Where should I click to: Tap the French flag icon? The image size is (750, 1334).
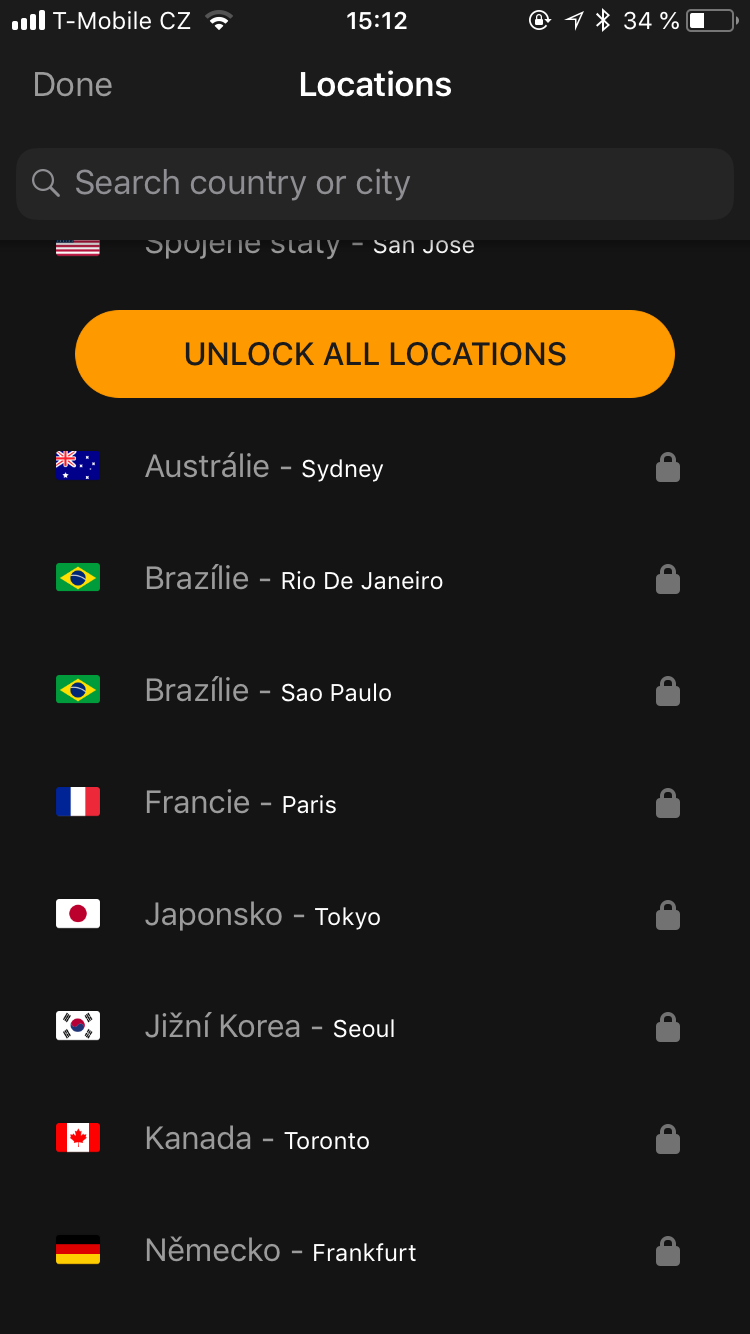78,801
